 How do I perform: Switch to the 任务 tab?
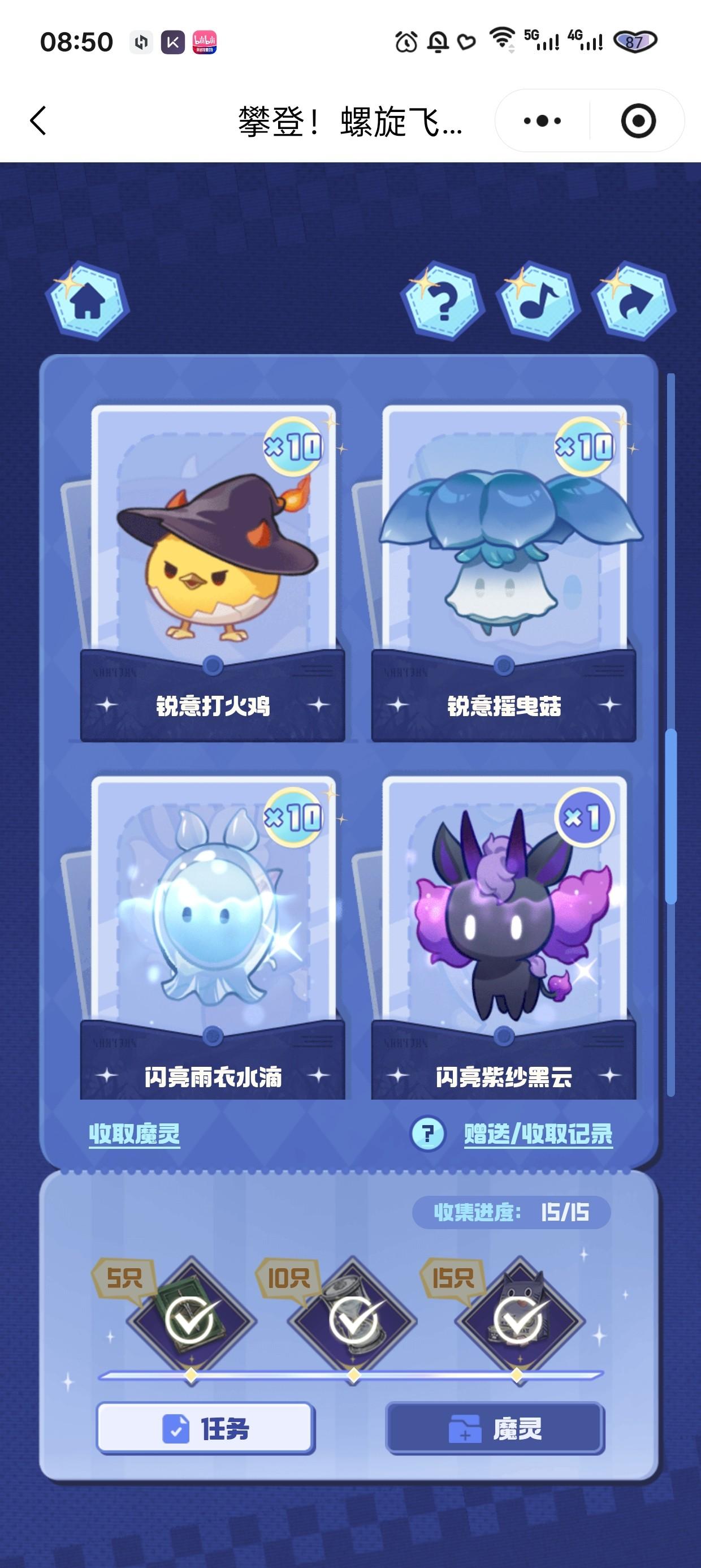coord(206,1428)
